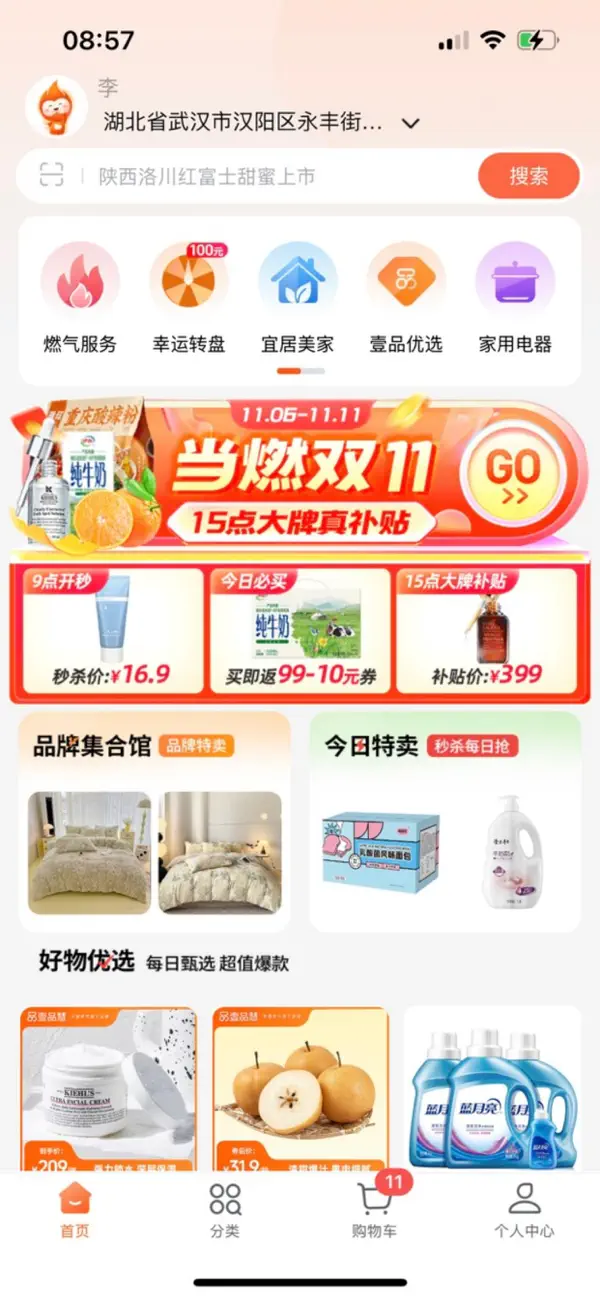This screenshot has height=1299, width=600.
Task: Open the 今日必买 milk deal card
Action: tap(300, 631)
